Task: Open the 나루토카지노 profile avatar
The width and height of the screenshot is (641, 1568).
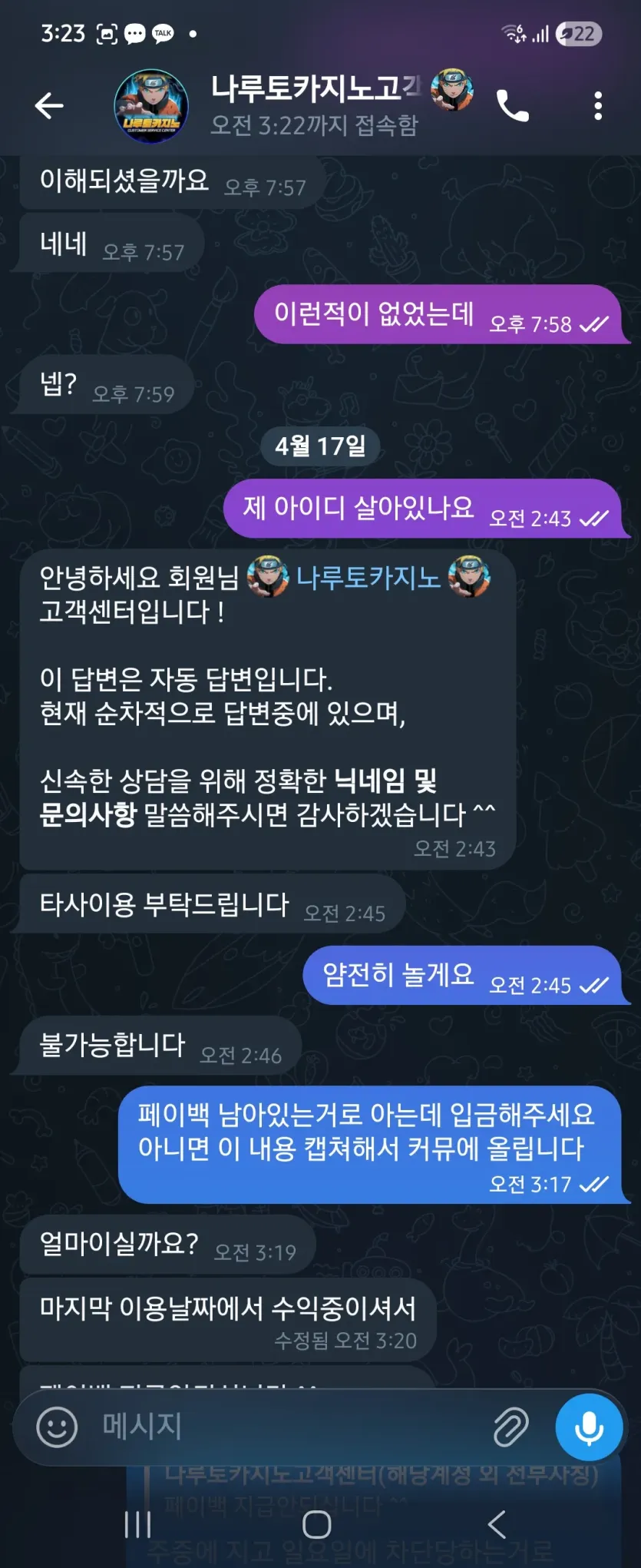Action: pyautogui.click(x=151, y=106)
